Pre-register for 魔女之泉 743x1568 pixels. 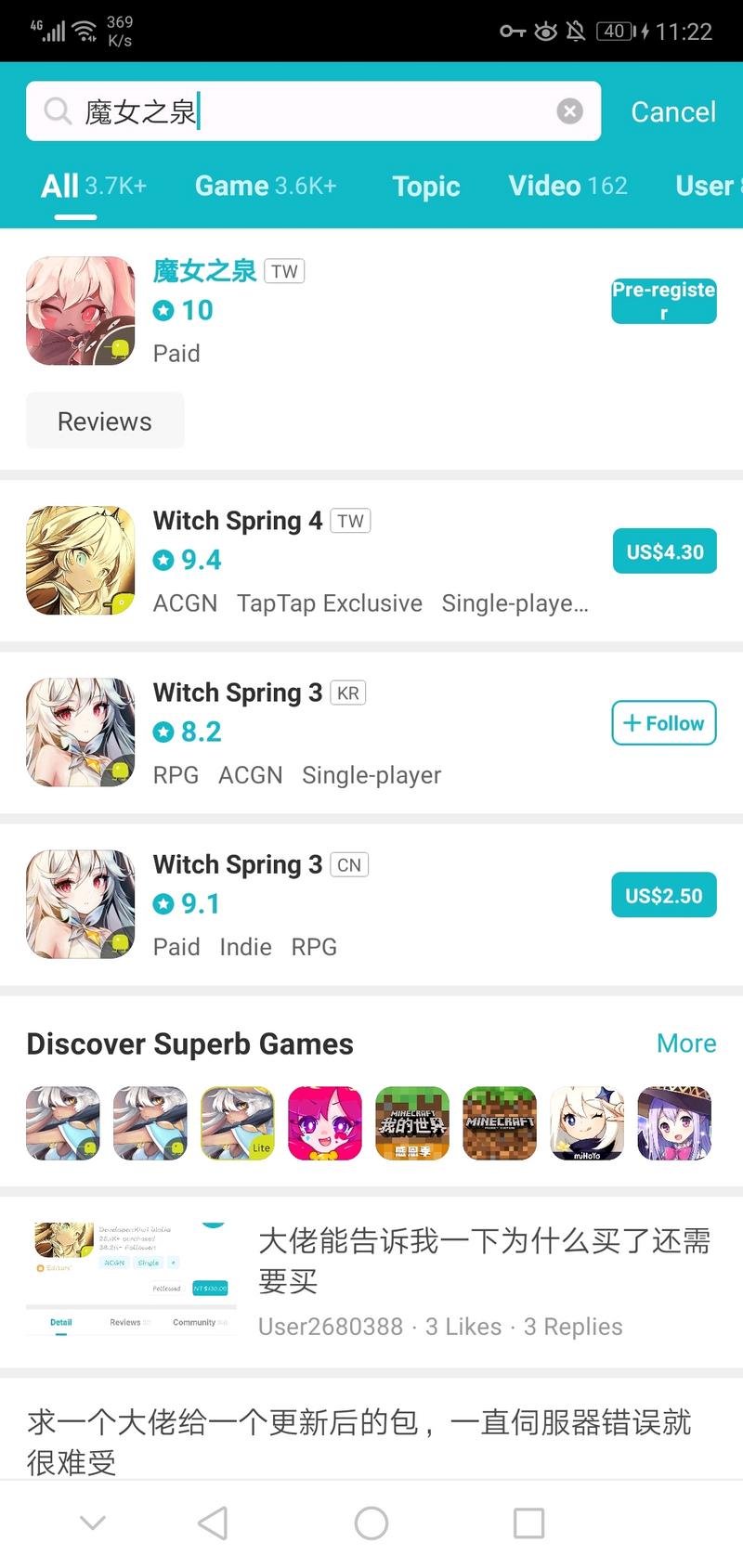point(663,301)
